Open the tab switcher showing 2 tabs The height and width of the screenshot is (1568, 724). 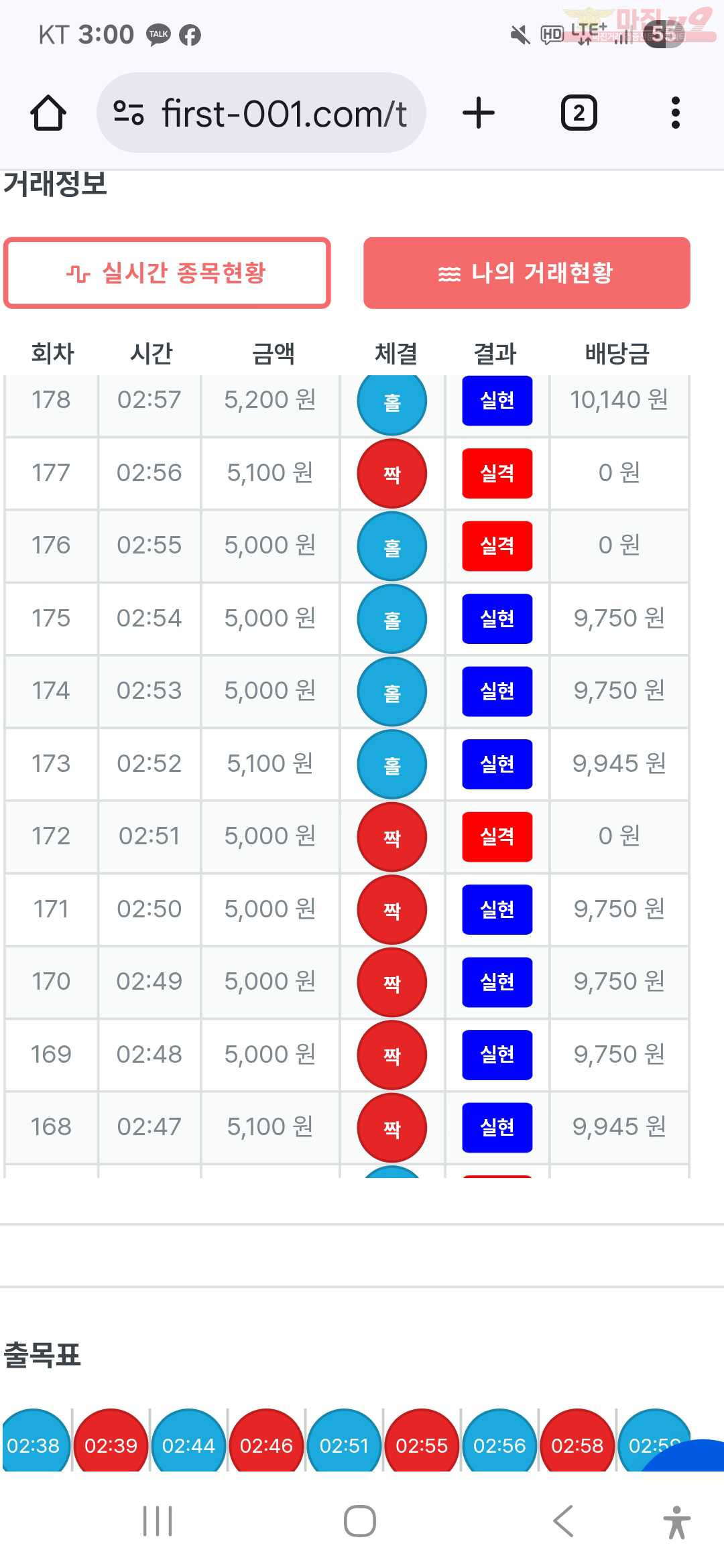[x=579, y=113]
